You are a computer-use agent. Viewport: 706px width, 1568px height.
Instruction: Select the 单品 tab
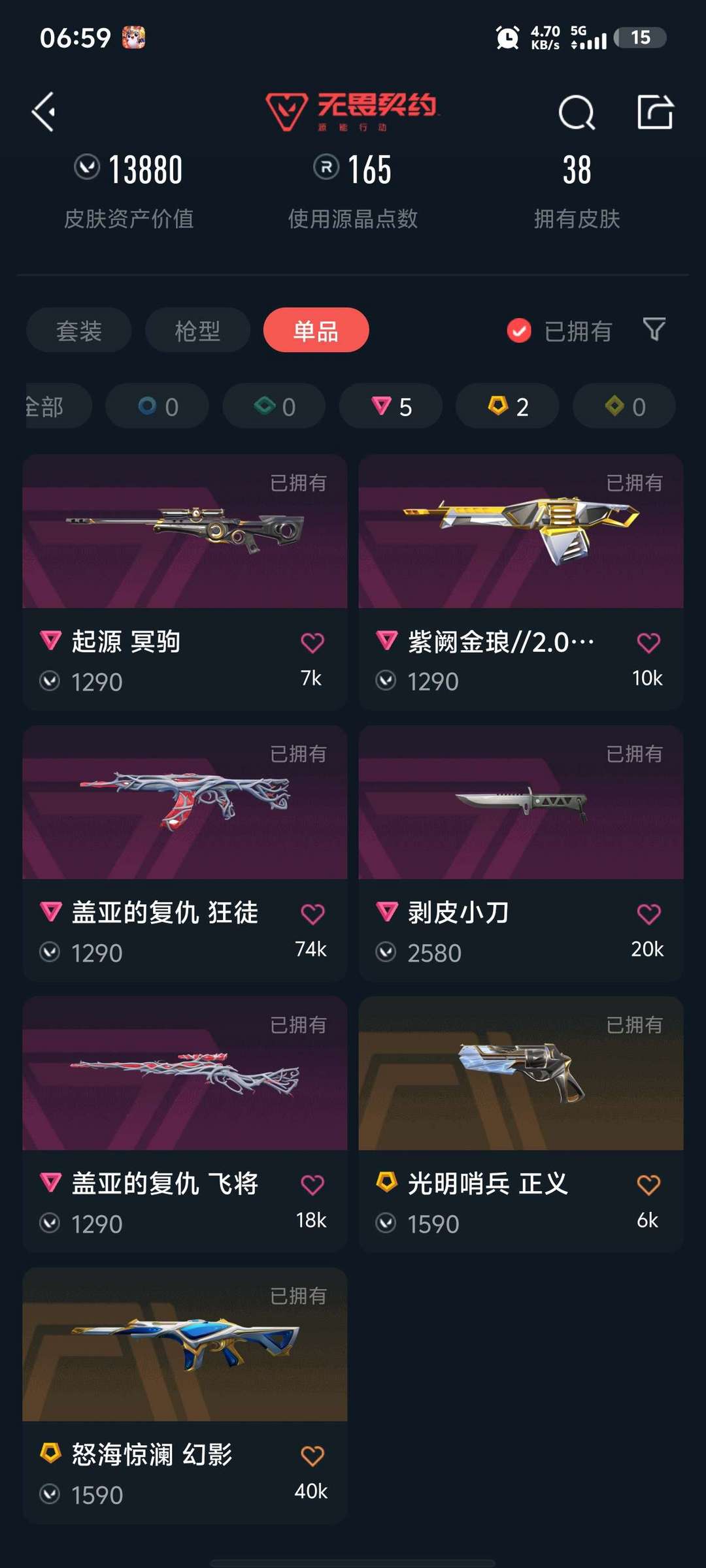pyautogui.click(x=316, y=330)
